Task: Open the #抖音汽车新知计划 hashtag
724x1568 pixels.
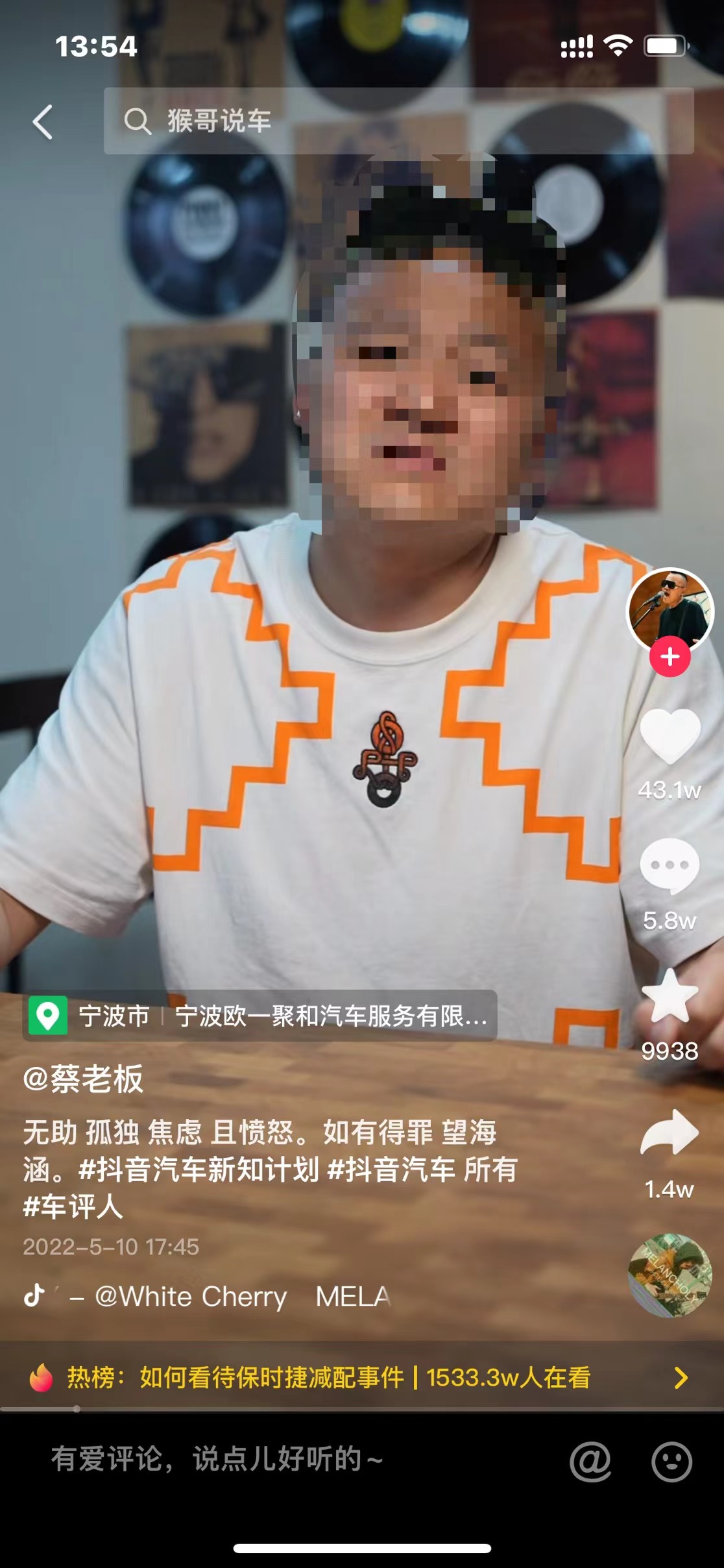Action: 199,1170
